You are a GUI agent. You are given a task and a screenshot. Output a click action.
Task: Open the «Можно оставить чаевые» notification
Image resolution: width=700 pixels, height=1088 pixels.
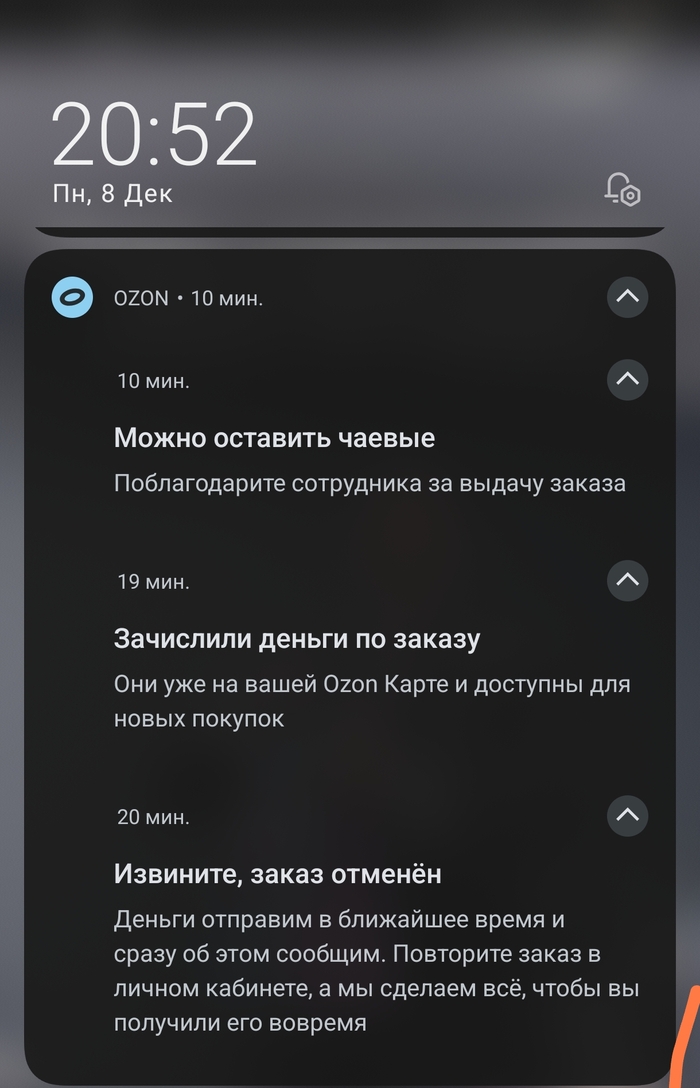pos(370,461)
